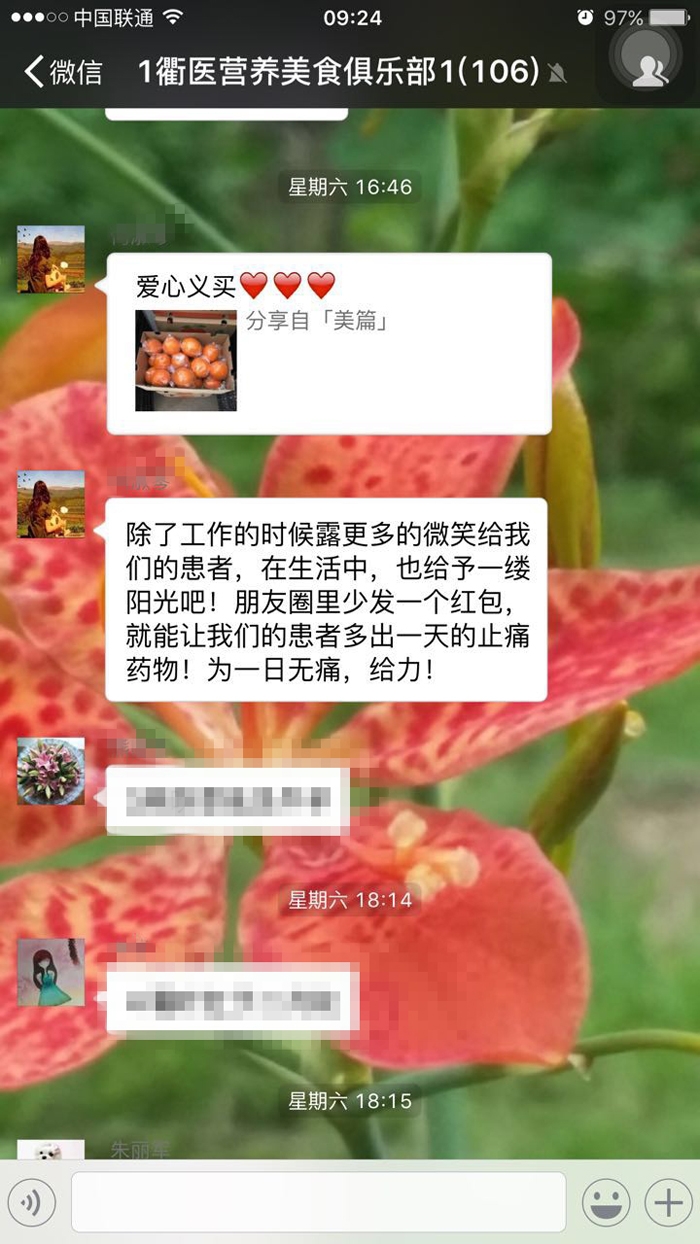
Task: Open the emoji sticker panel
Action: click(606, 1201)
